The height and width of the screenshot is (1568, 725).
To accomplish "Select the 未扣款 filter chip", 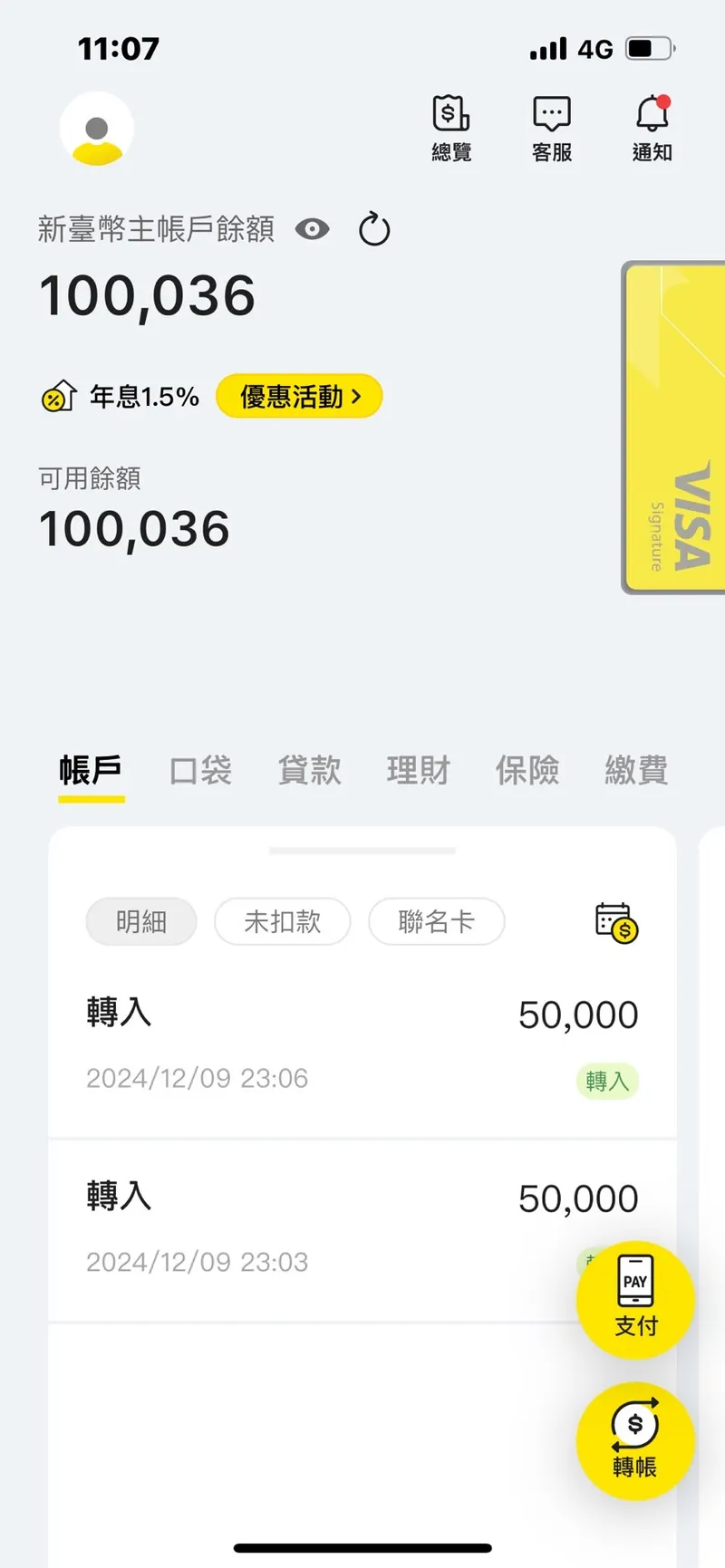I will (x=282, y=921).
